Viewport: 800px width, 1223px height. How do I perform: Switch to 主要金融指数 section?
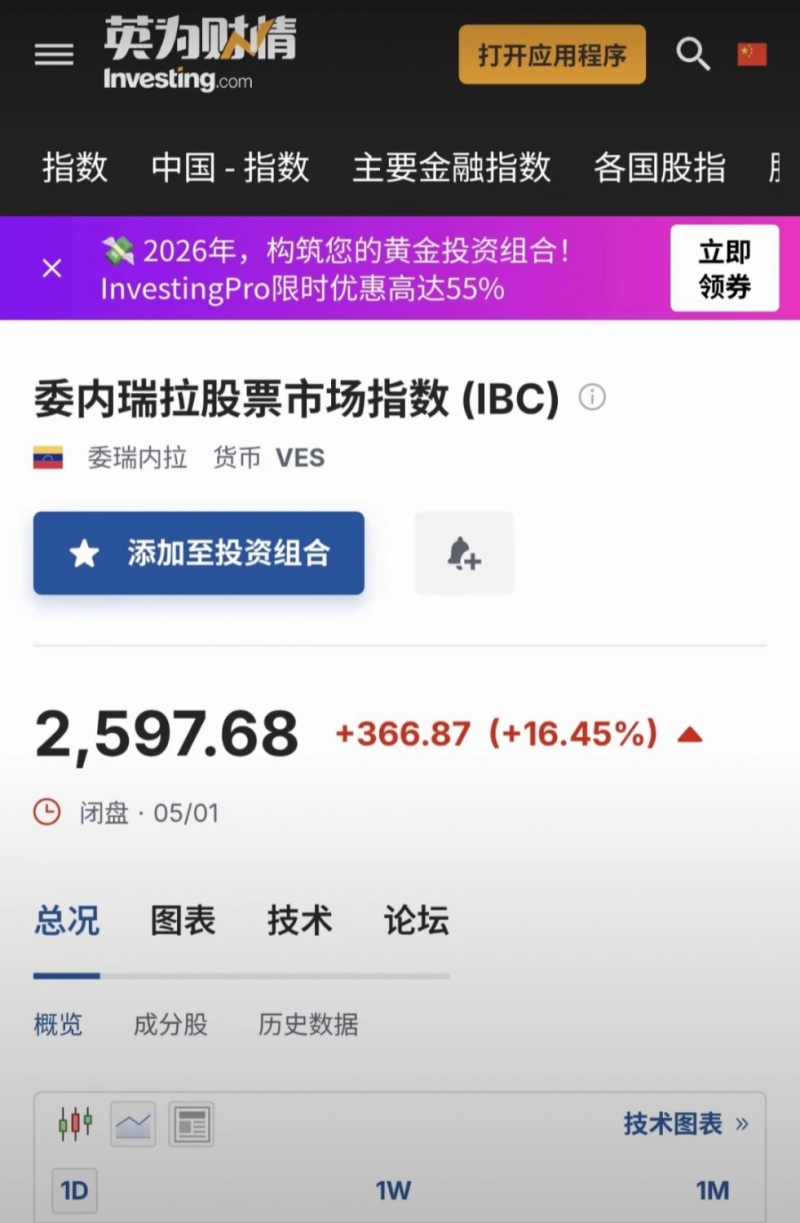pyautogui.click(x=451, y=168)
